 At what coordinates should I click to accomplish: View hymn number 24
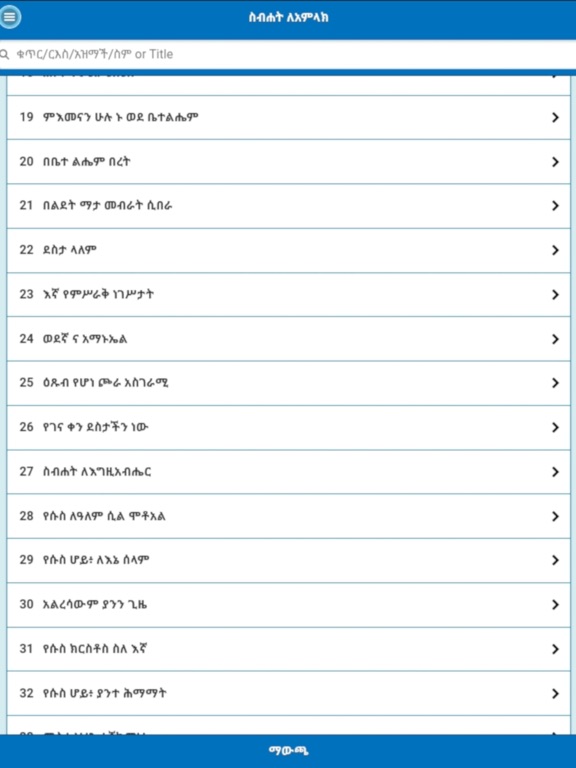(x=288, y=339)
